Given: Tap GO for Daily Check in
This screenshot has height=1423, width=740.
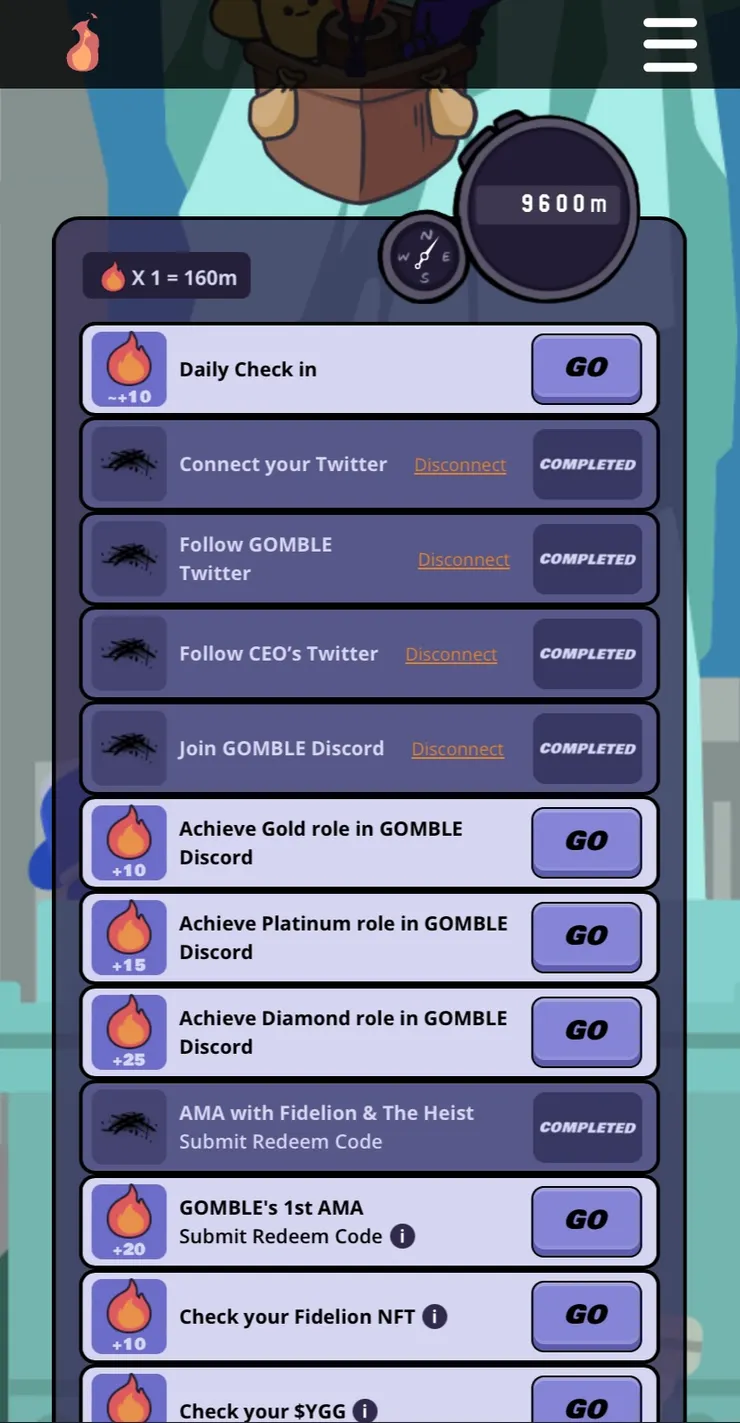Looking at the screenshot, I should [x=586, y=367].
